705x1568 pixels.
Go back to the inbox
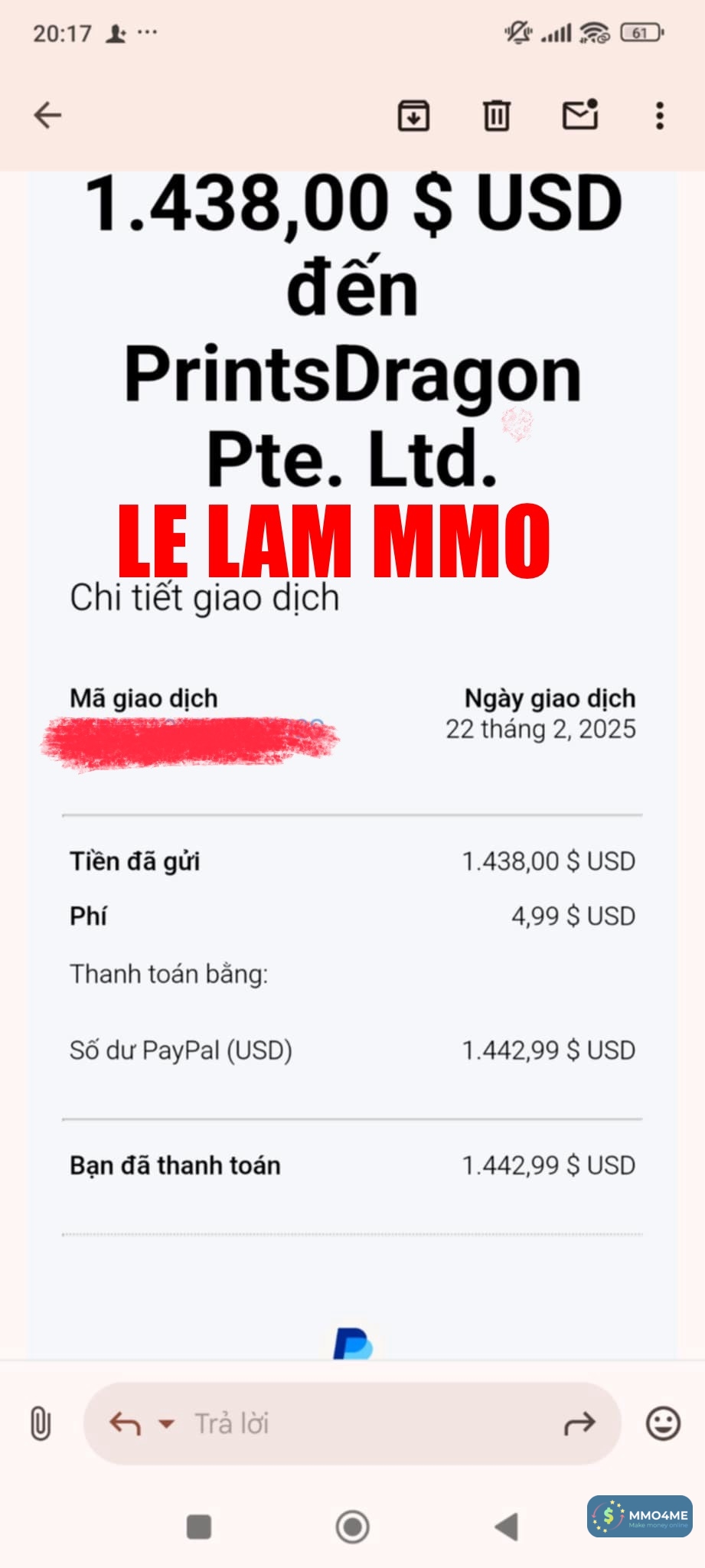(x=47, y=116)
